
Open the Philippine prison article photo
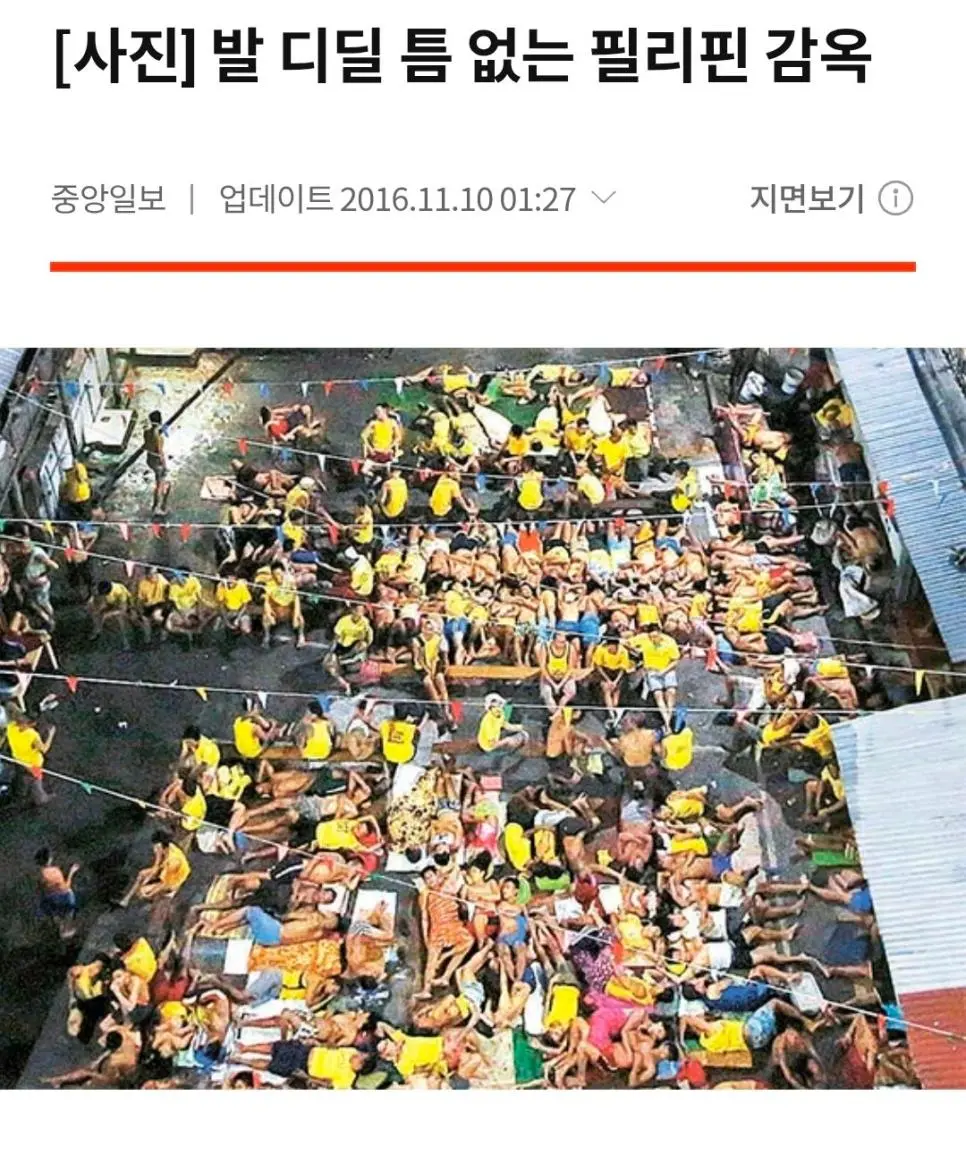click(x=483, y=717)
